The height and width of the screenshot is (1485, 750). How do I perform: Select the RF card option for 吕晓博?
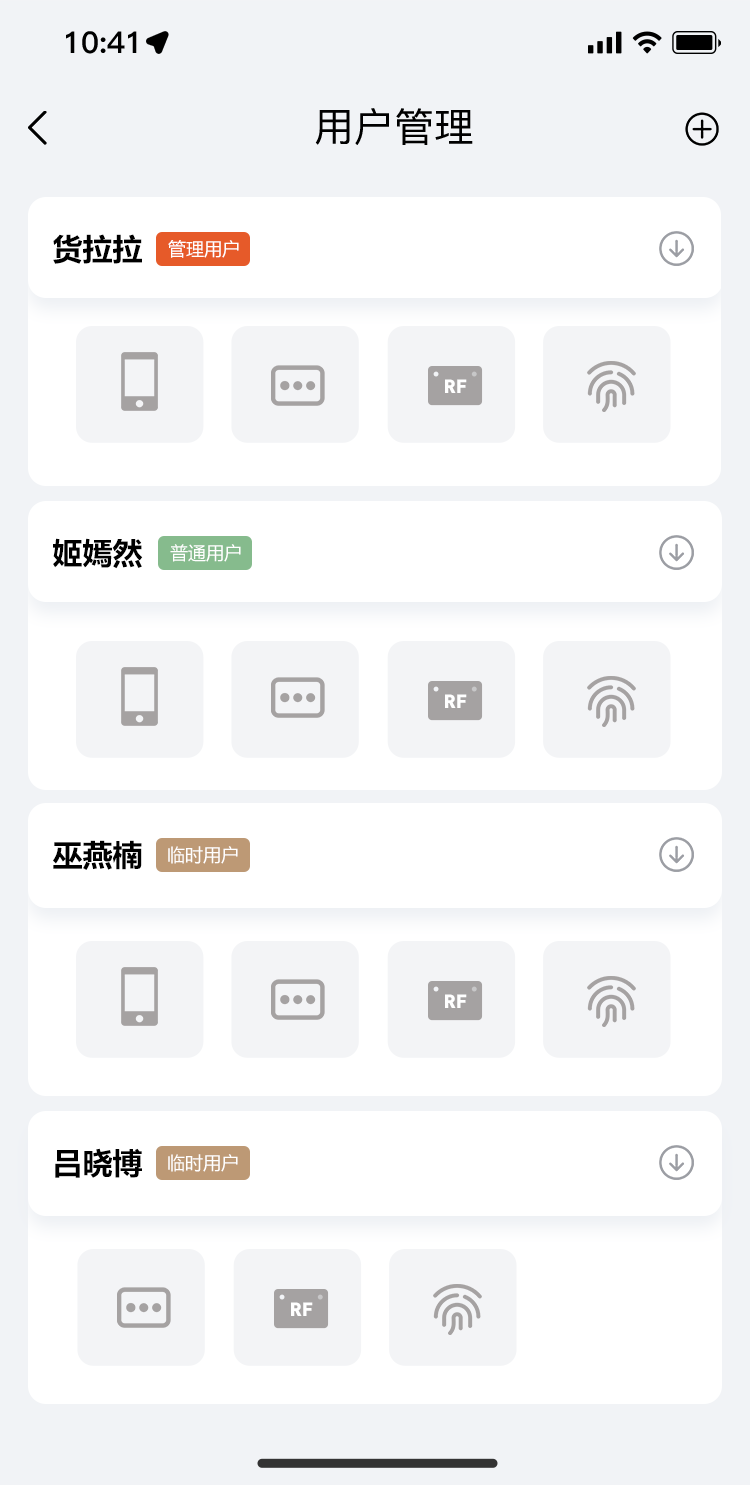pyautogui.click(x=297, y=1307)
